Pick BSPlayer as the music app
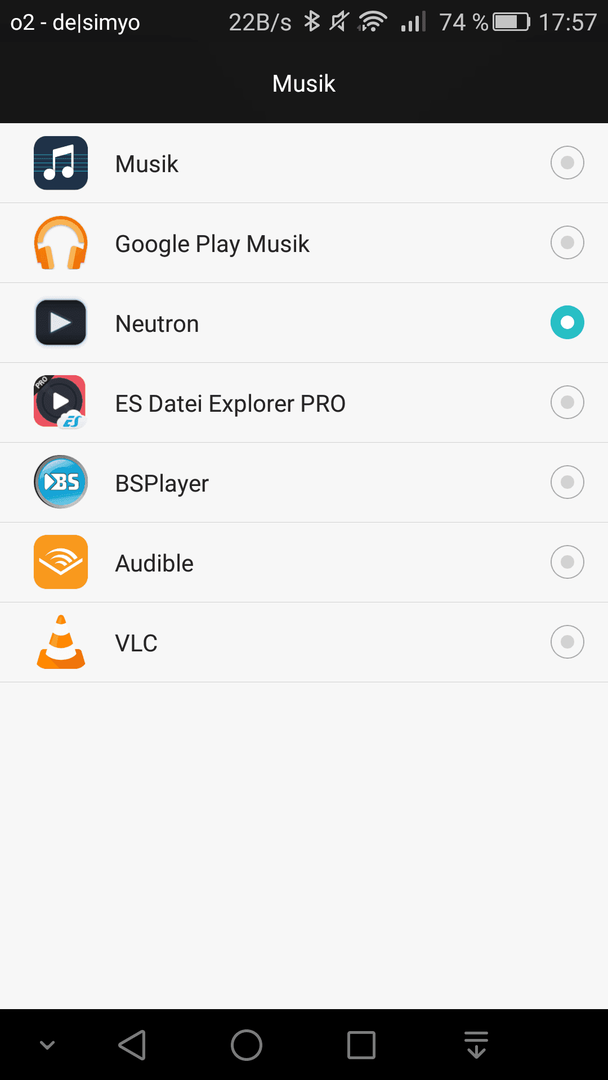Viewport: 608px width, 1080px height. tap(304, 483)
